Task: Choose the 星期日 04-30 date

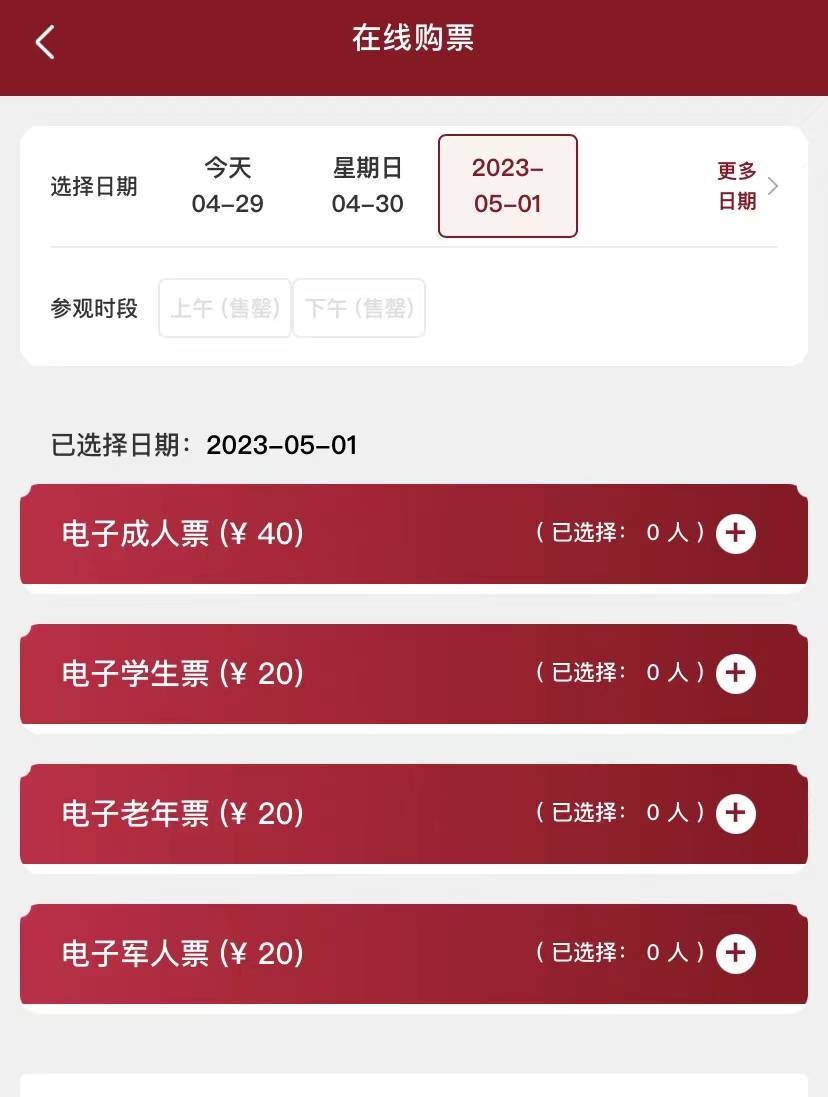Action: 367,186
